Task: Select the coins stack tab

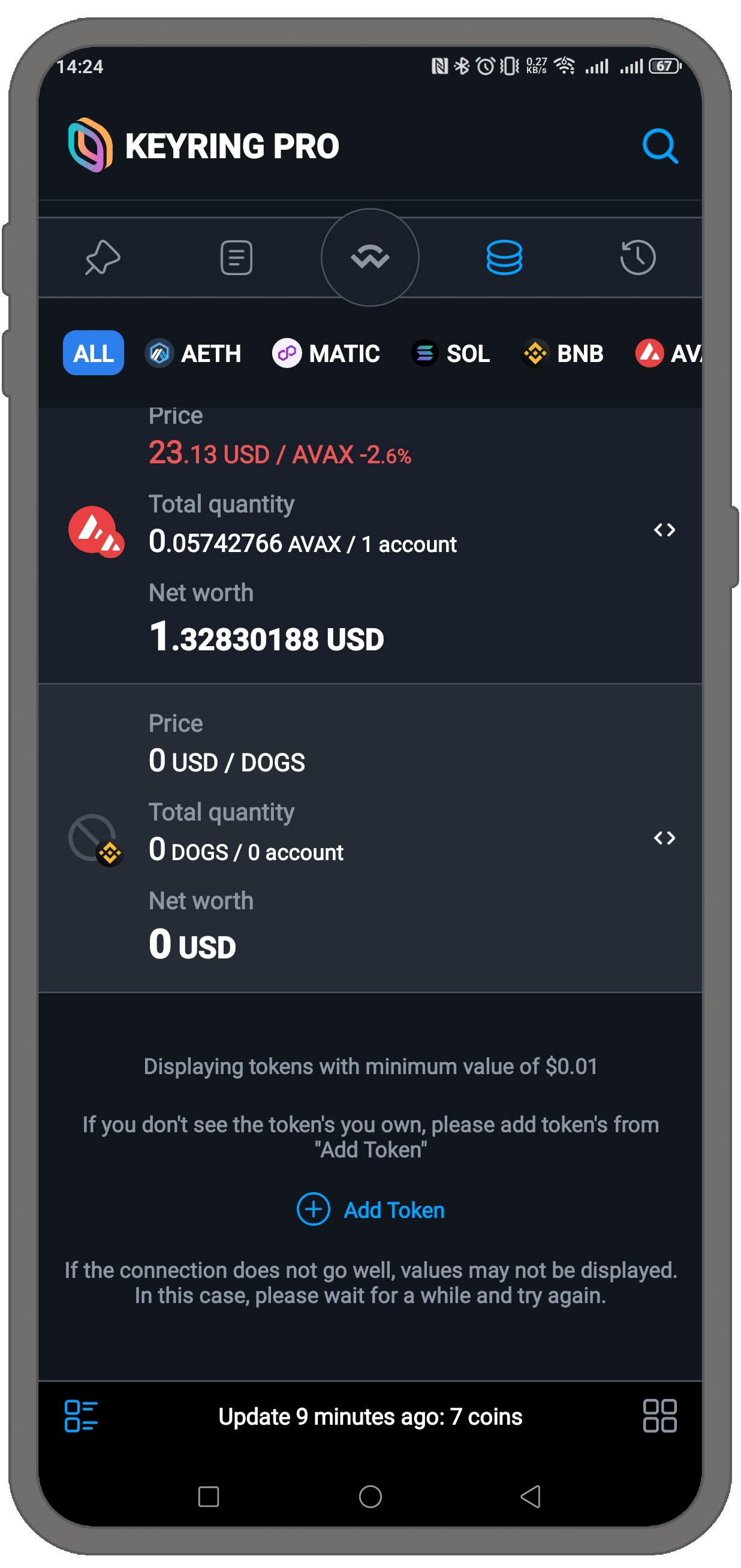Action: tap(504, 258)
